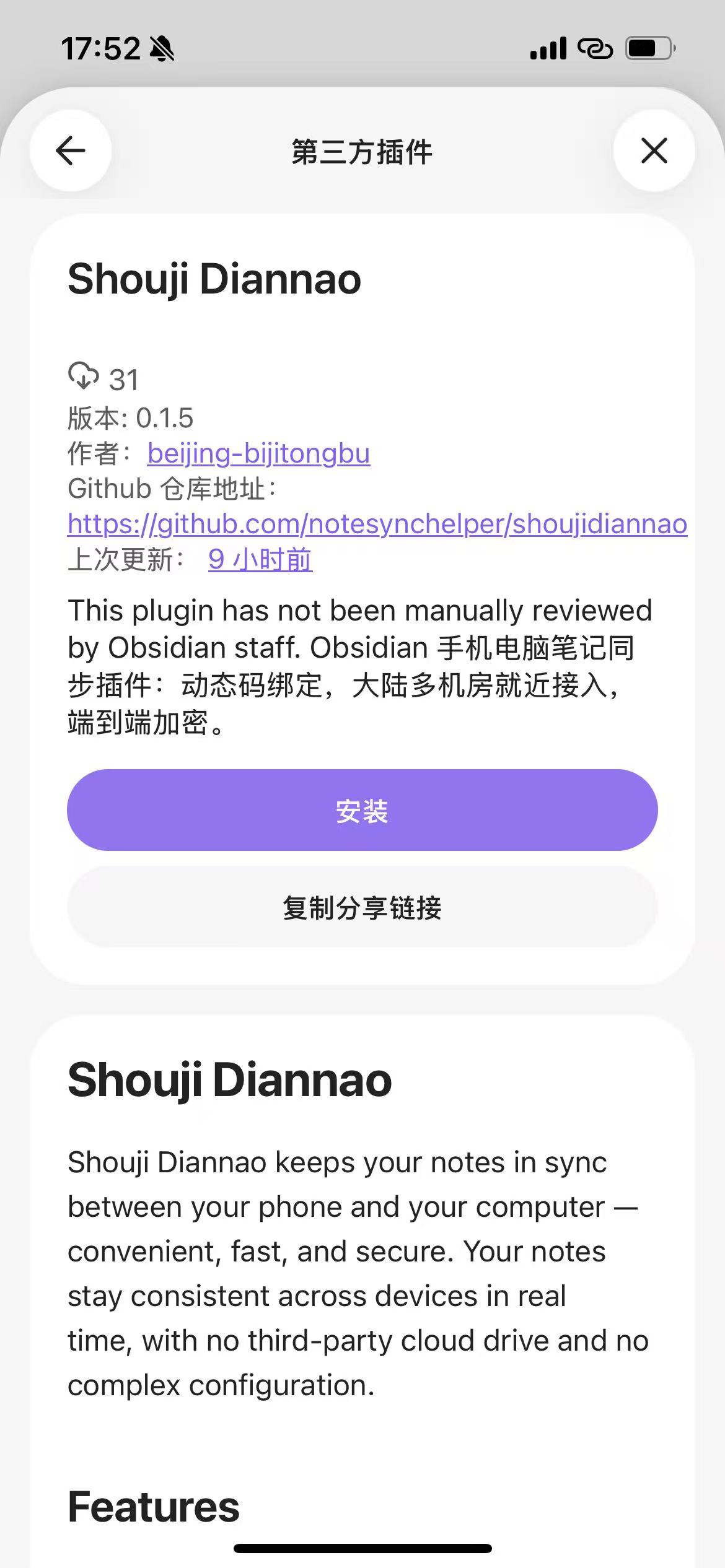Install the Shouji Diannao plugin
This screenshot has width=725, height=1568.
[x=362, y=810]
